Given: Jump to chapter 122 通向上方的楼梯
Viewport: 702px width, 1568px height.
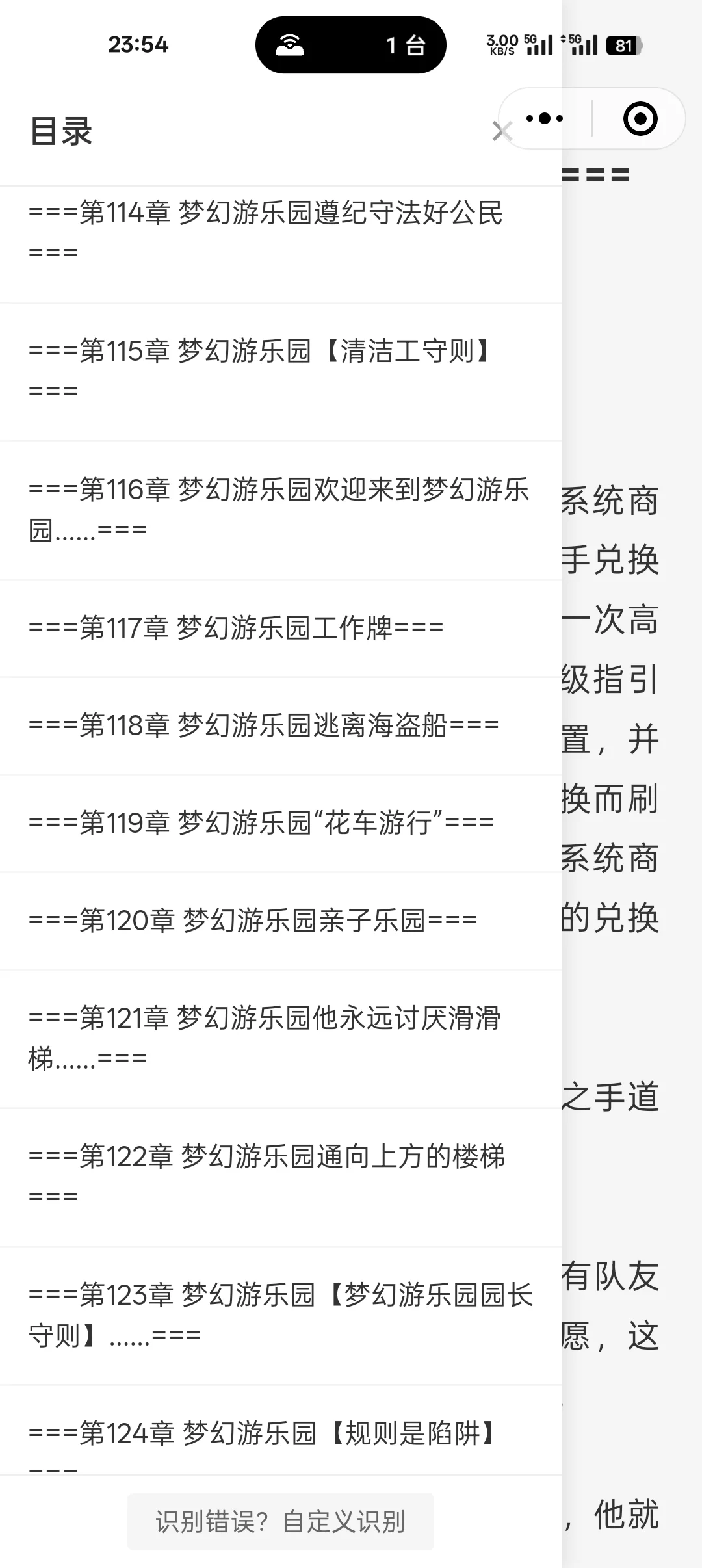Looking at the screenshot, I should point(281,1177).
